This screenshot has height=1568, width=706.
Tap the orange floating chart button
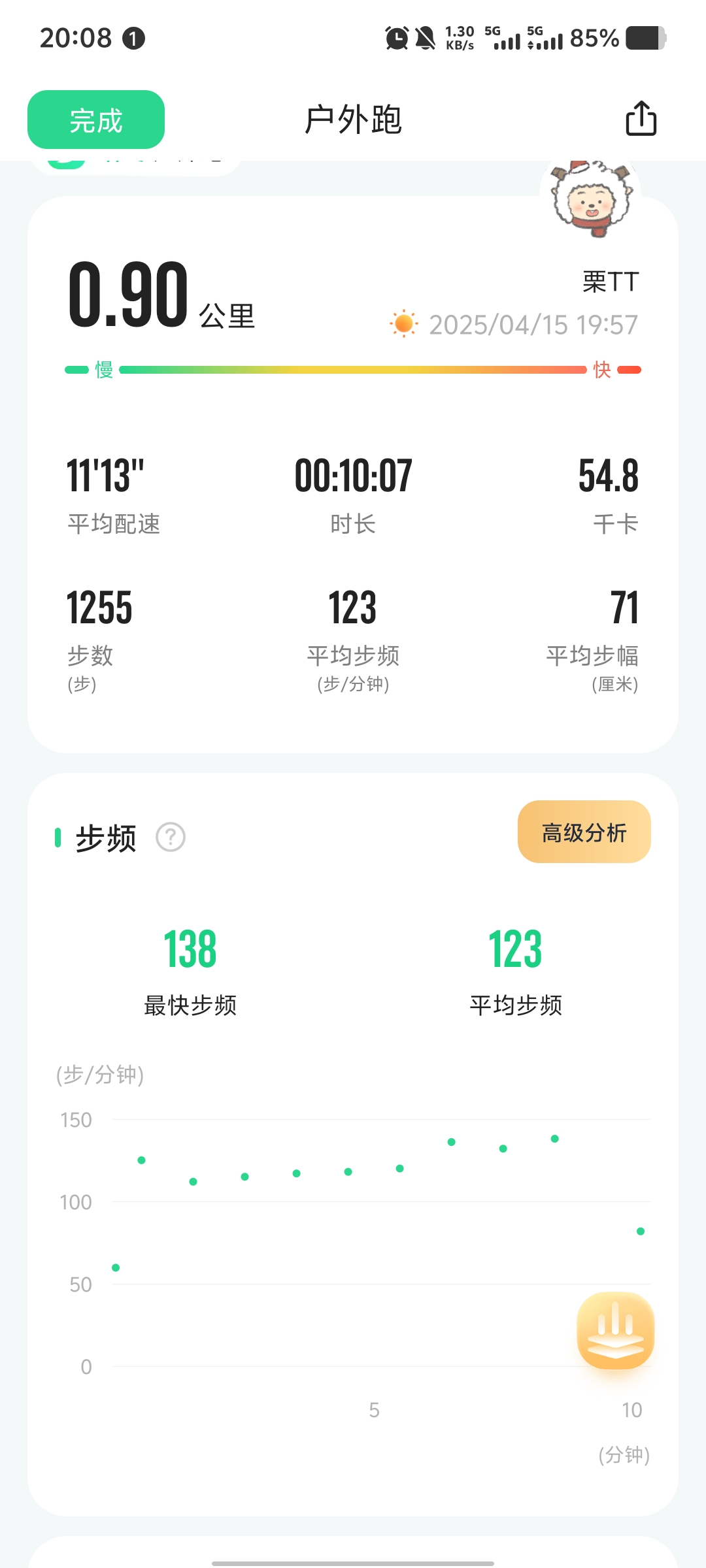click(615, 1330)
